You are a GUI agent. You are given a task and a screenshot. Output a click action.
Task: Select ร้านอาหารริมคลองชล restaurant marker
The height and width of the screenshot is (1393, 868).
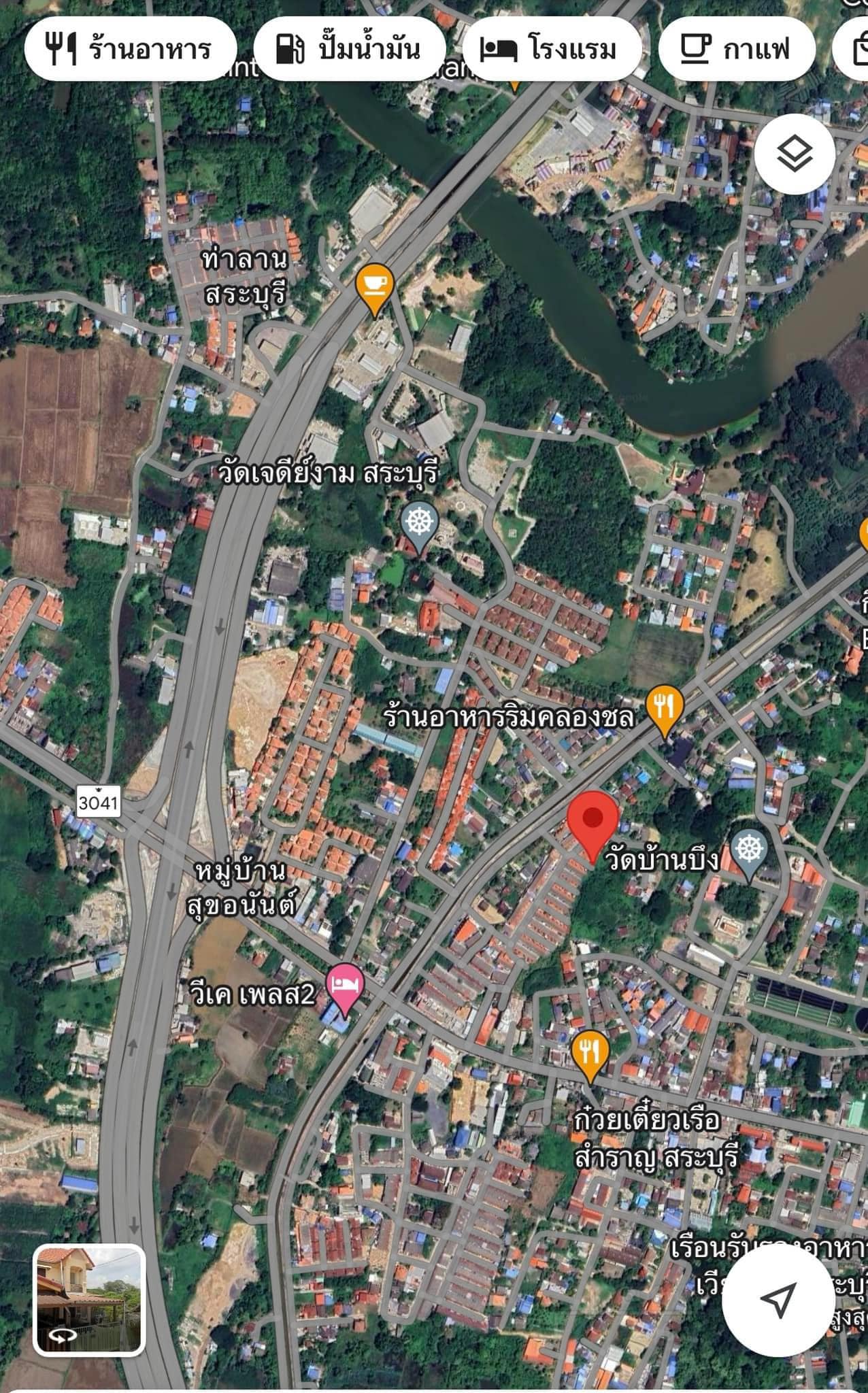tap(664, 709)
